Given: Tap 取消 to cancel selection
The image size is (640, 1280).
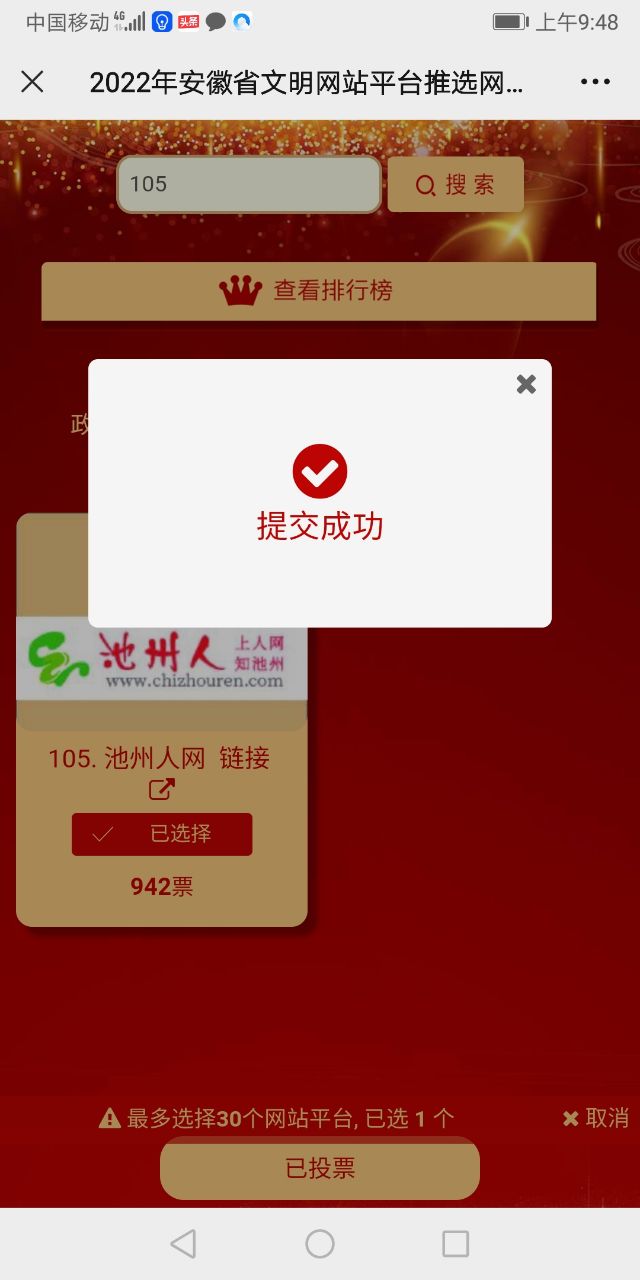Looking at the screenshot, I should [596, 1118].
